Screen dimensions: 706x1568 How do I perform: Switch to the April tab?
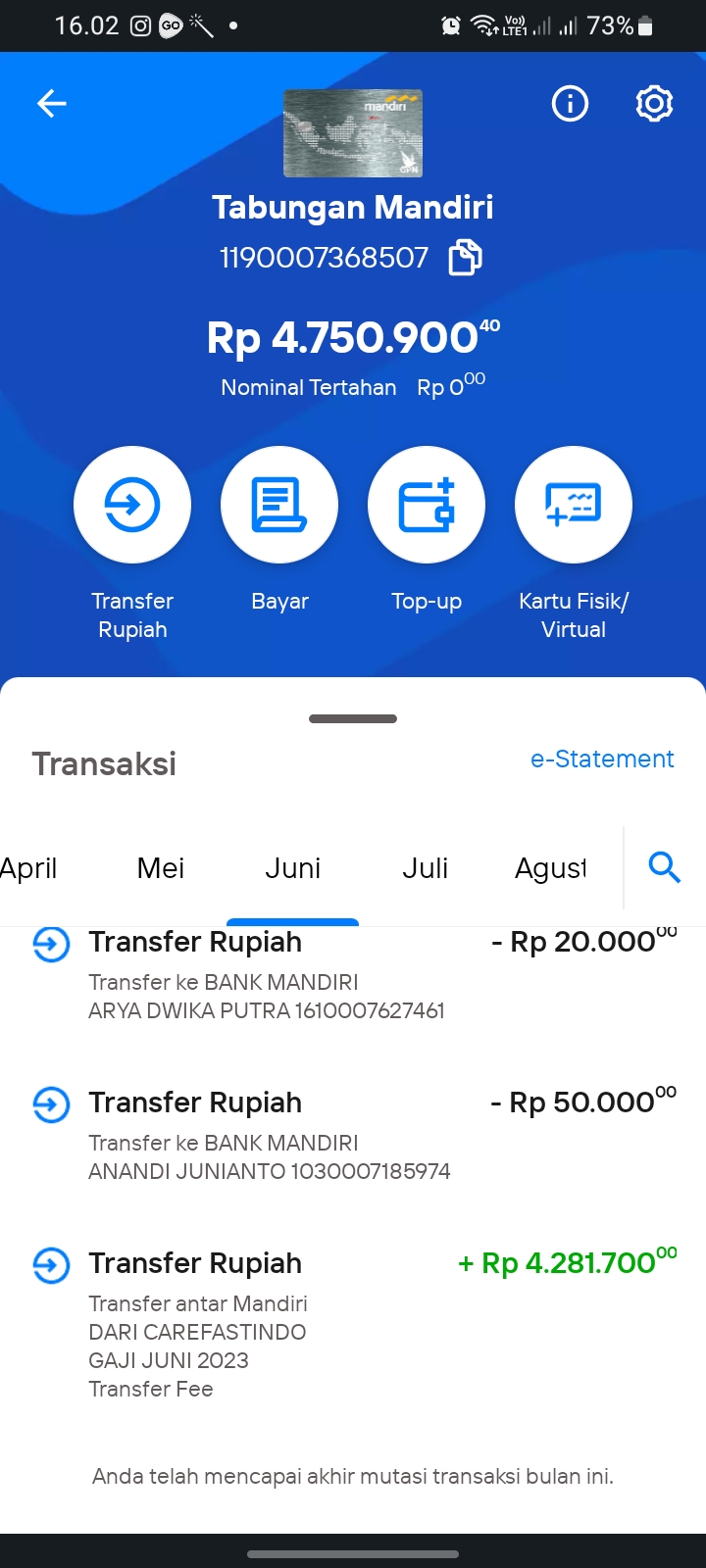28,868
